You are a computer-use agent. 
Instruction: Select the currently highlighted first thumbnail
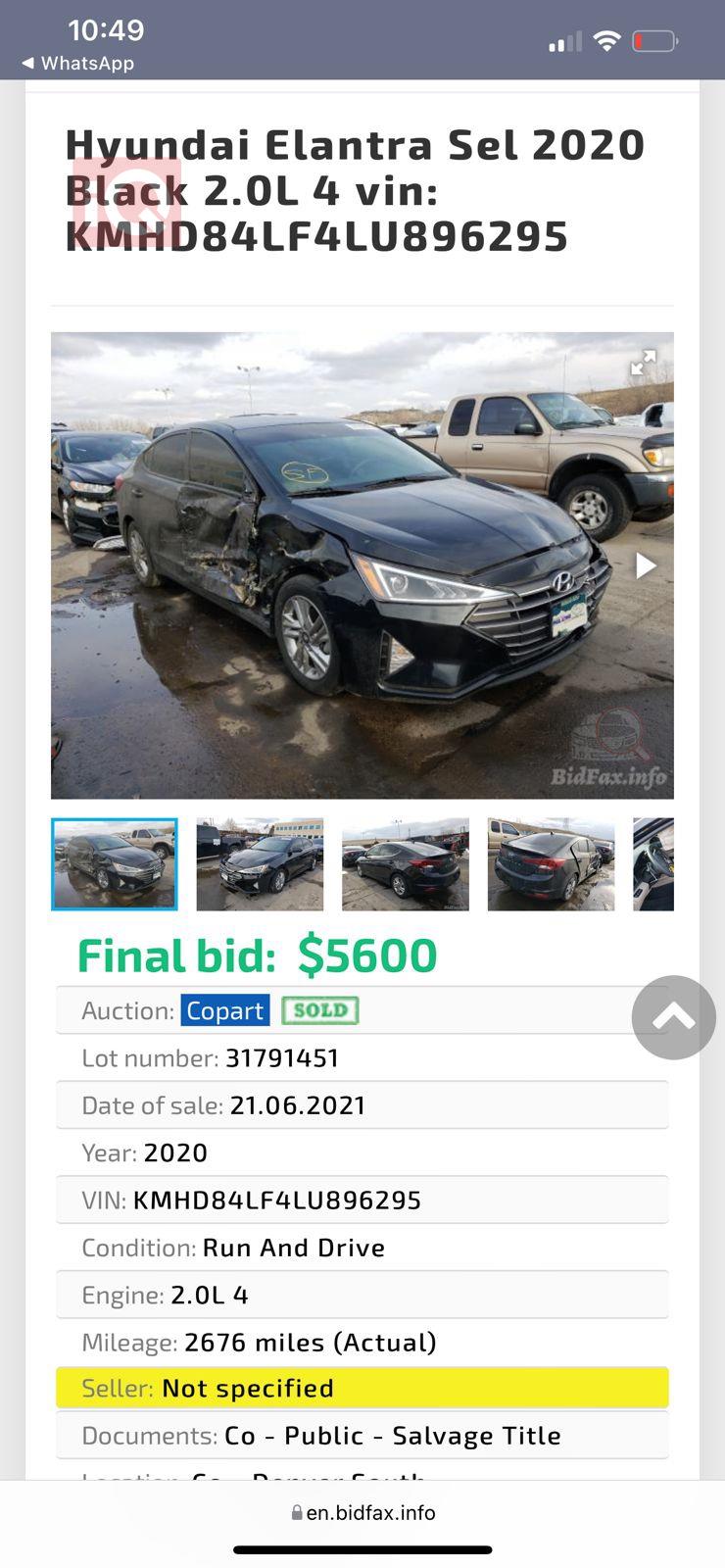tap(114, 864)
